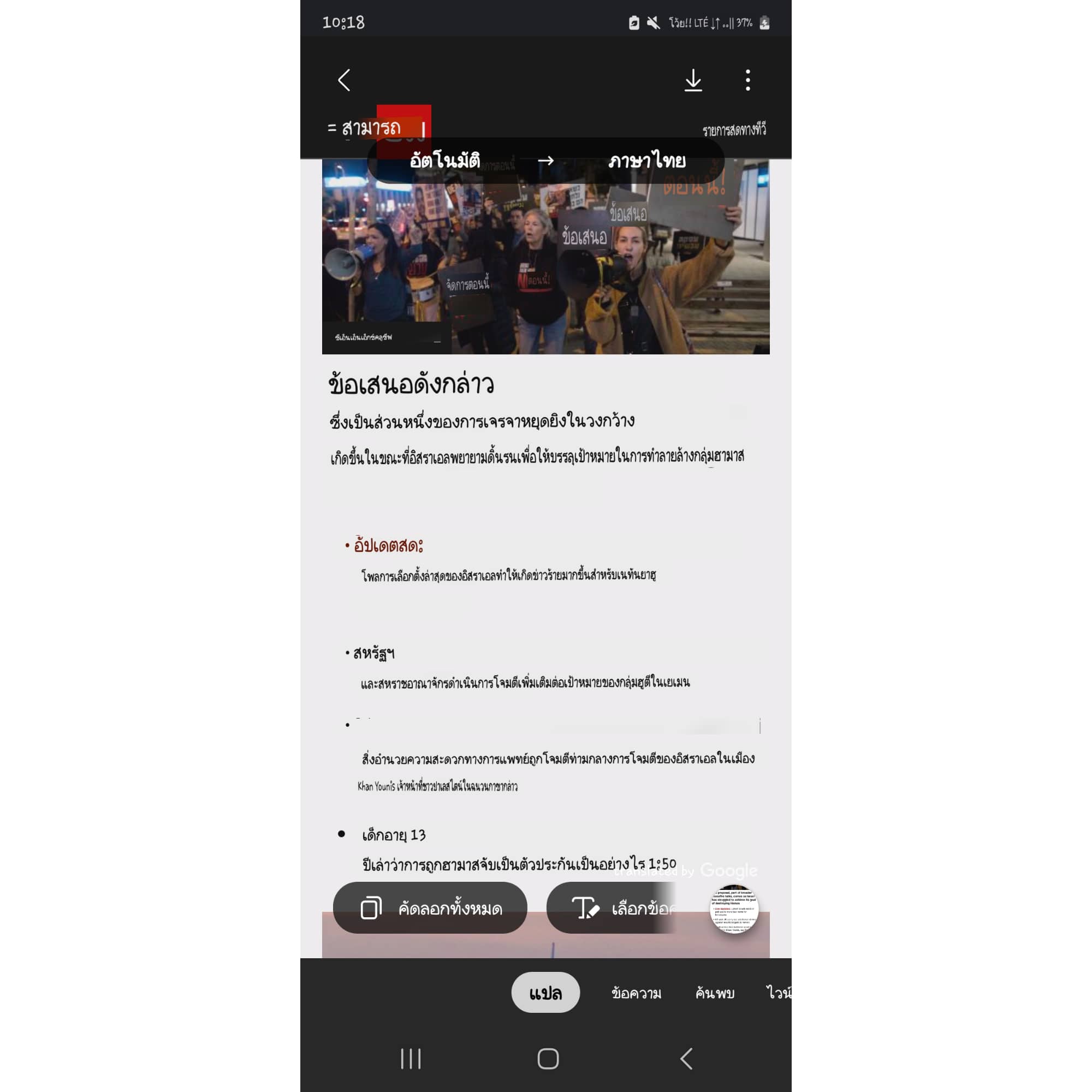Screen dimensions: 1092x1092
Task: Change source language from อัตโนมัติ
Action: pyautogui.click(x=445, y=161)
